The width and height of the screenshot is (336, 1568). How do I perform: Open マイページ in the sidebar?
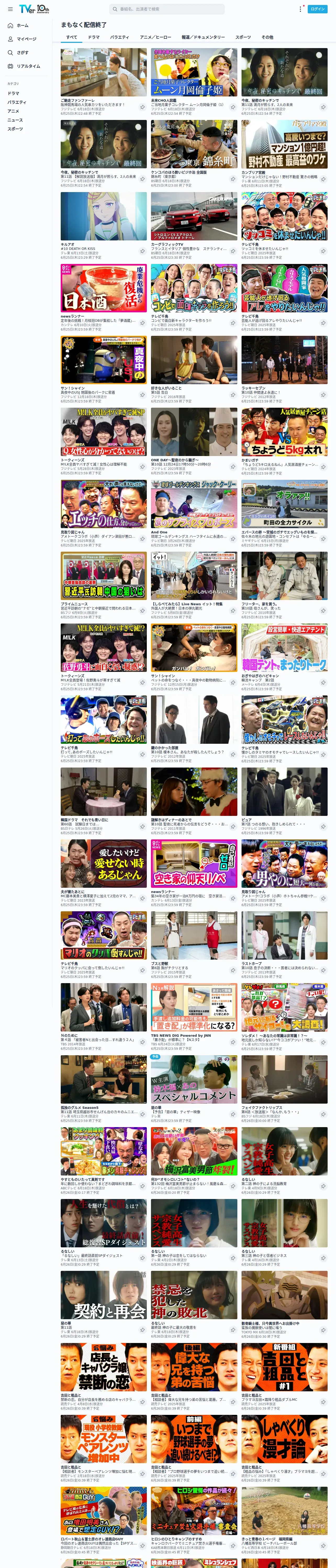pyautogui.click(x=26, y=39)
